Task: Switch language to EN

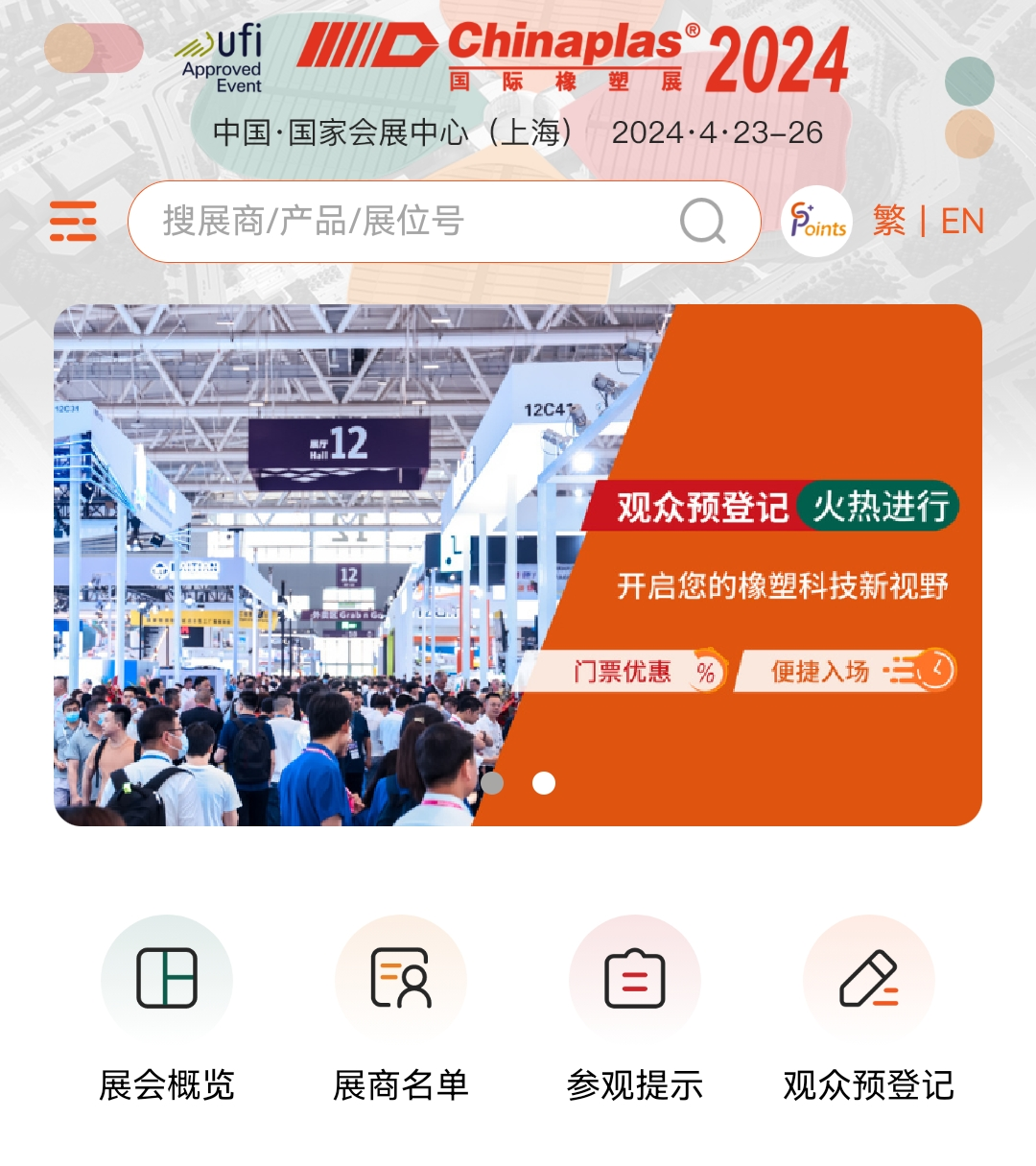Action: tap(962, 222)
